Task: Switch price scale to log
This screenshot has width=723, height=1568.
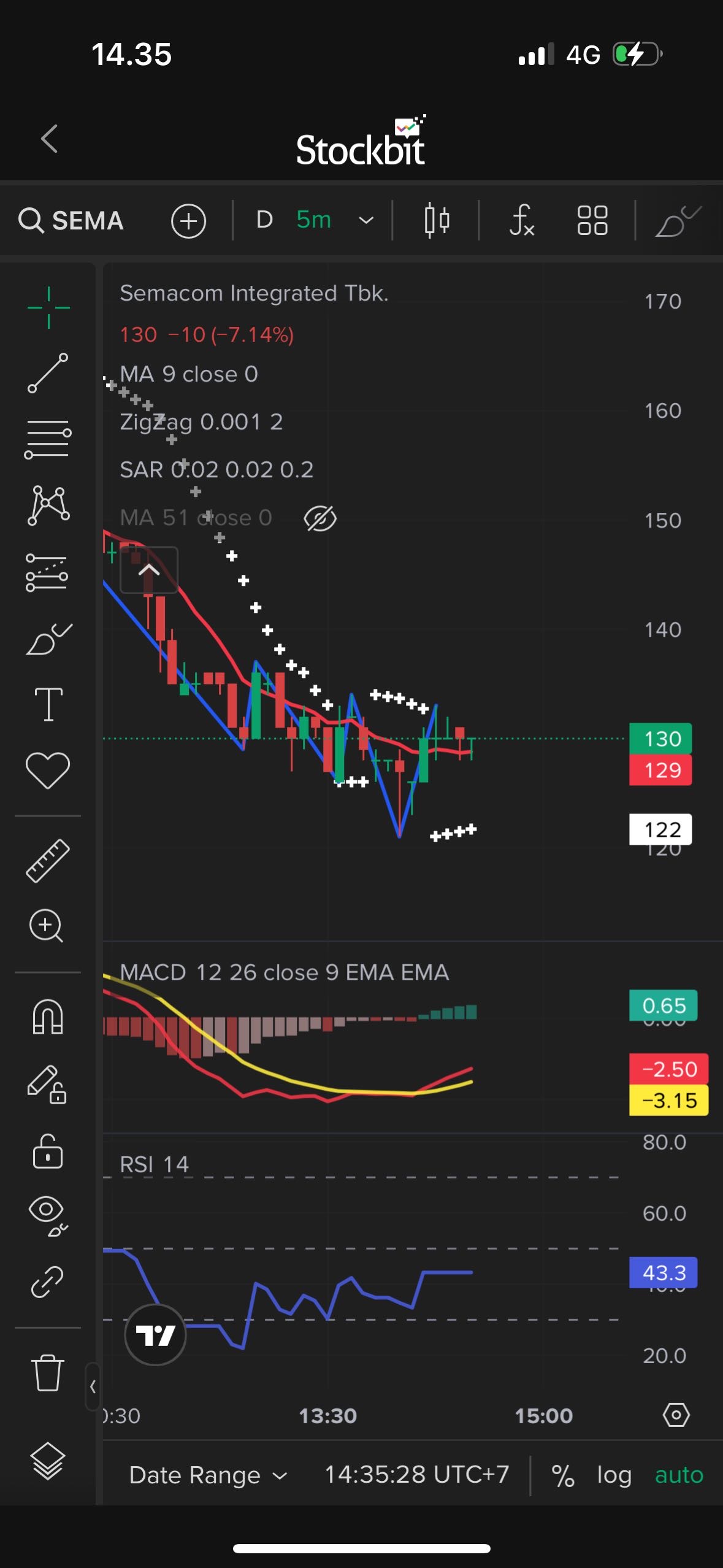Action: click(x=614, y=1475)
